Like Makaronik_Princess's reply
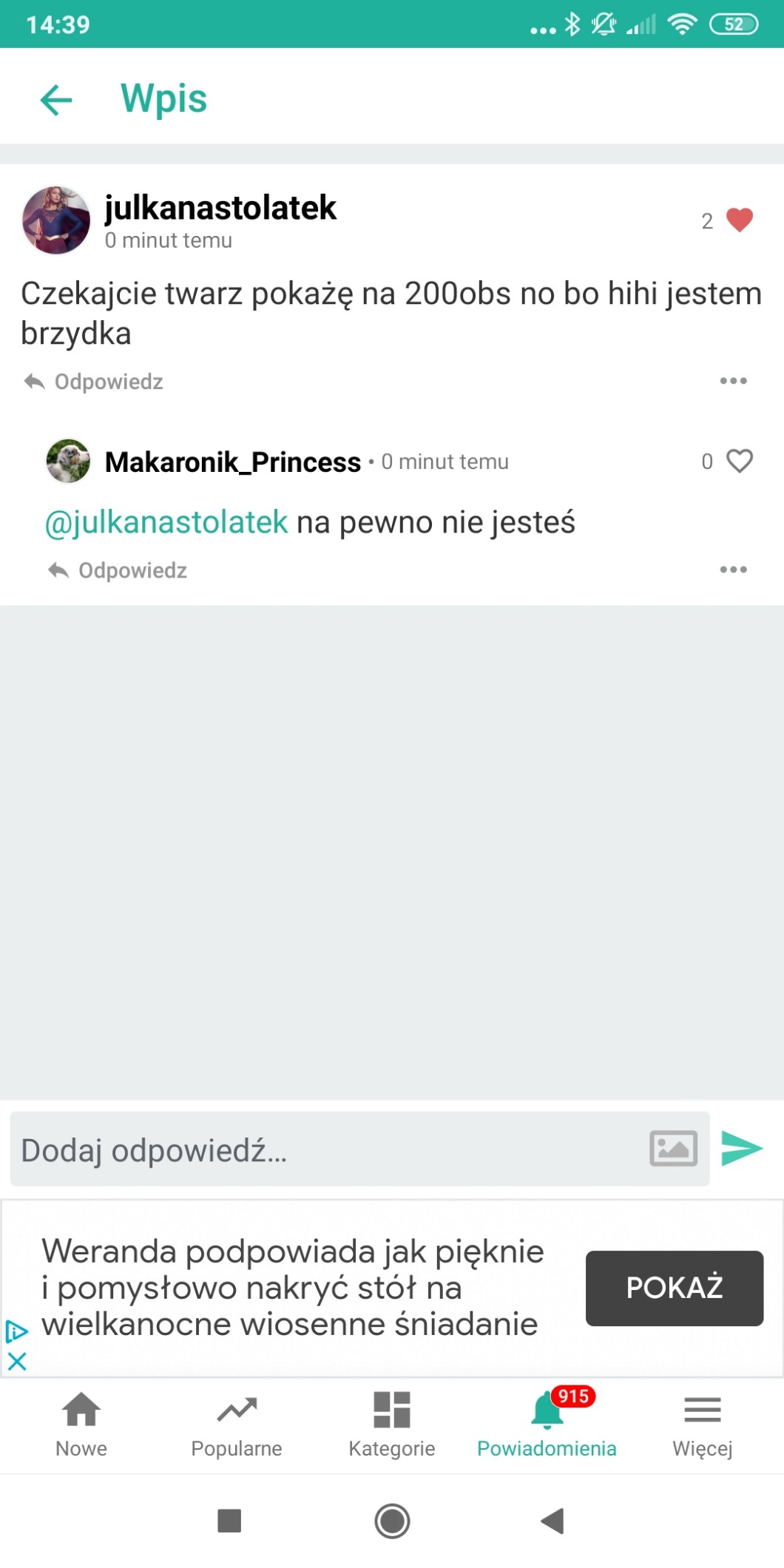784x1568 pixels. (739, 461)
